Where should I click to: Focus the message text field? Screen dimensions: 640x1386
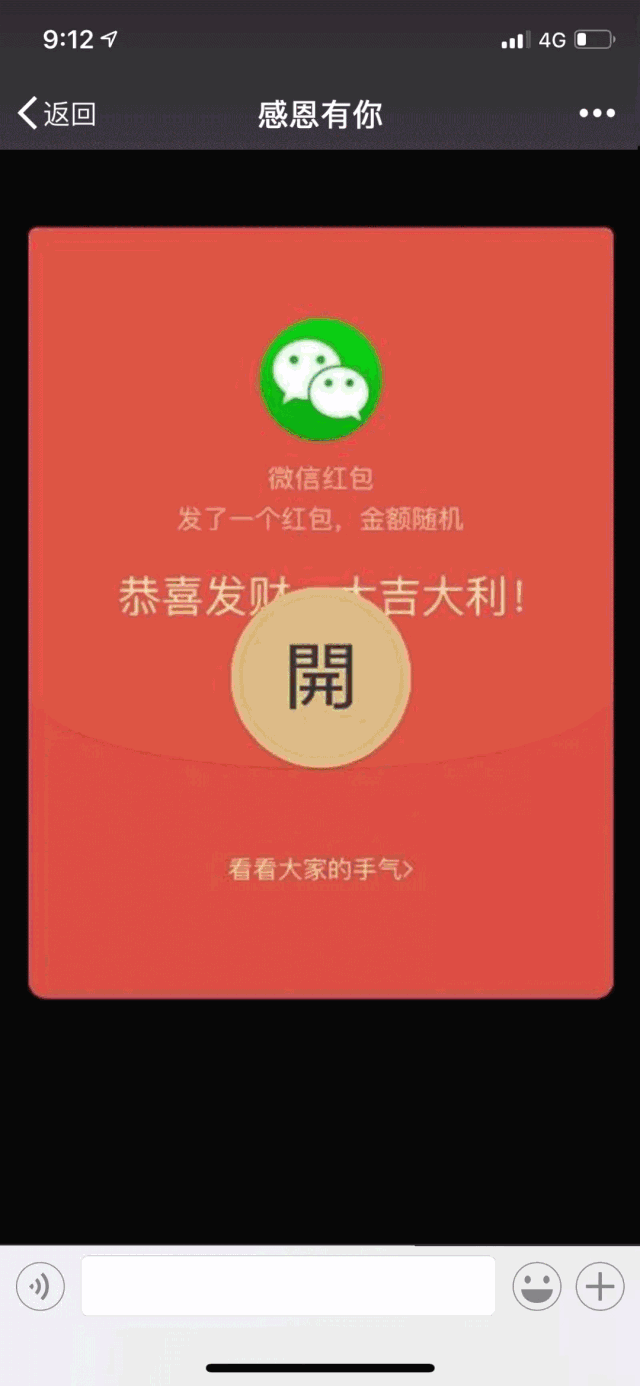point(288,1286)
